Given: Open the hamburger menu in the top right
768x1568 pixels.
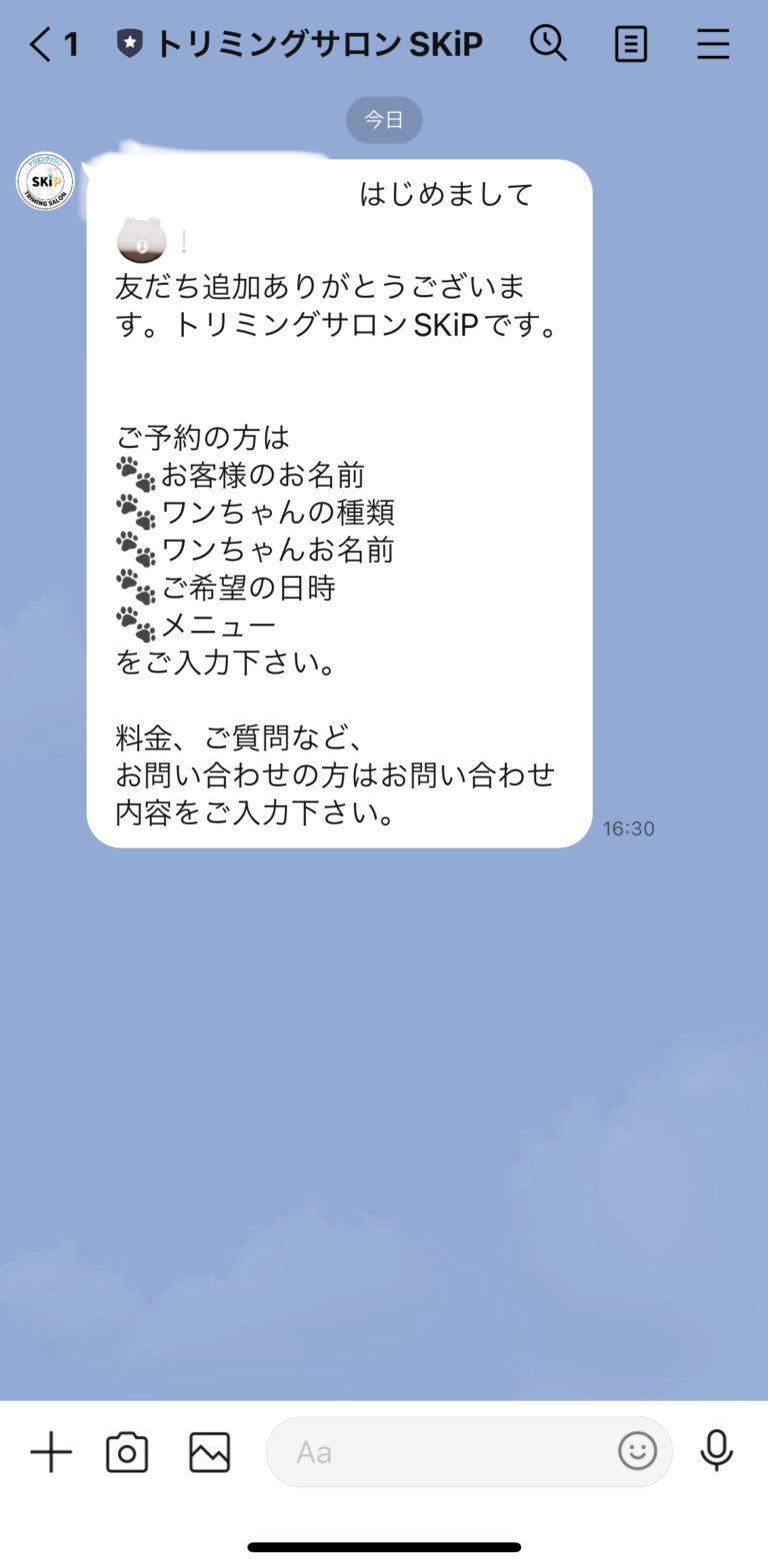Looking at the screenshot, I should 713,44.
